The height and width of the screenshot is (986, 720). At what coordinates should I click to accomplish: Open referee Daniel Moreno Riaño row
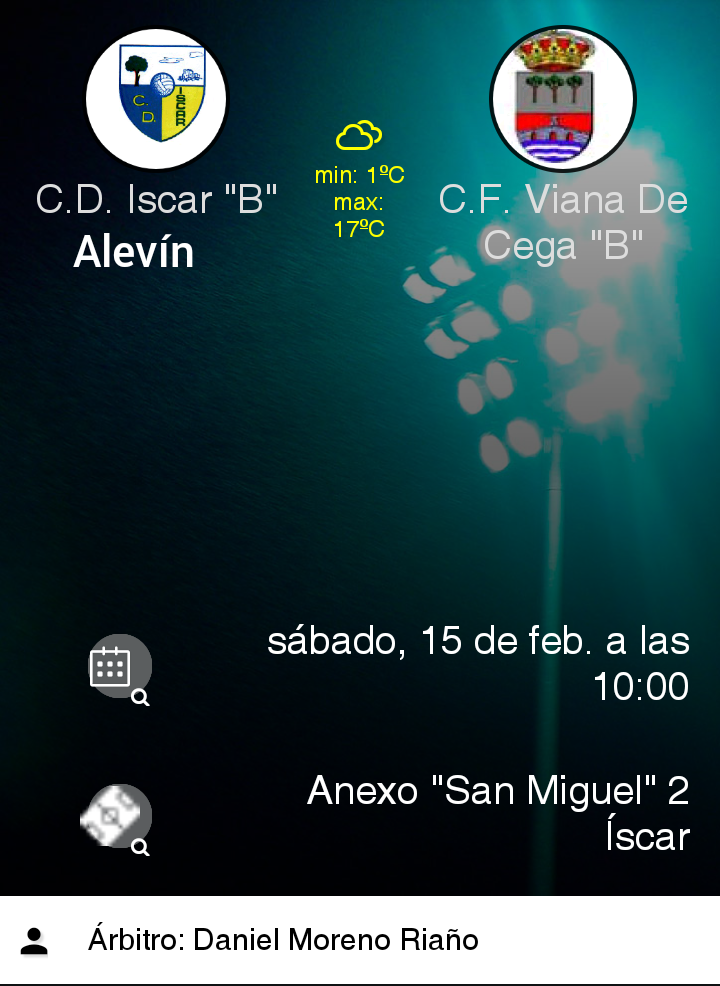[x=360, y=940]
